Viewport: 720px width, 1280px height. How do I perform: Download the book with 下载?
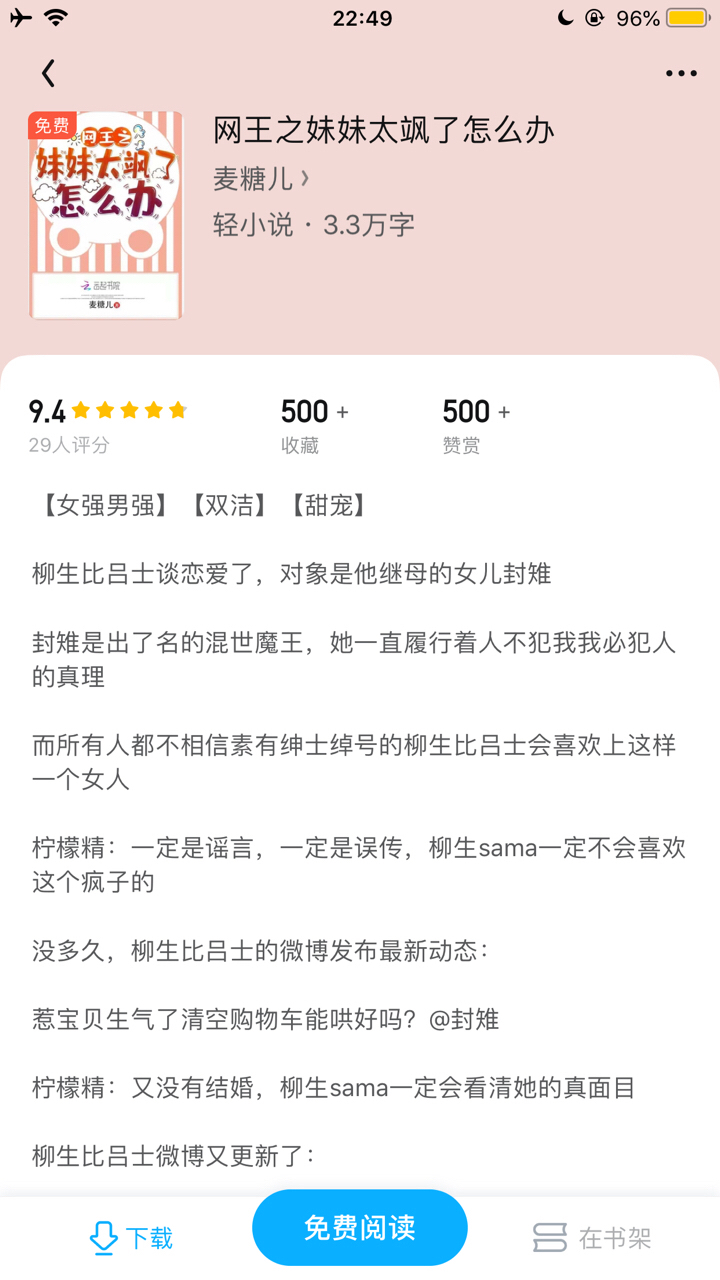pyautogui.click(x=131, y=1238)
